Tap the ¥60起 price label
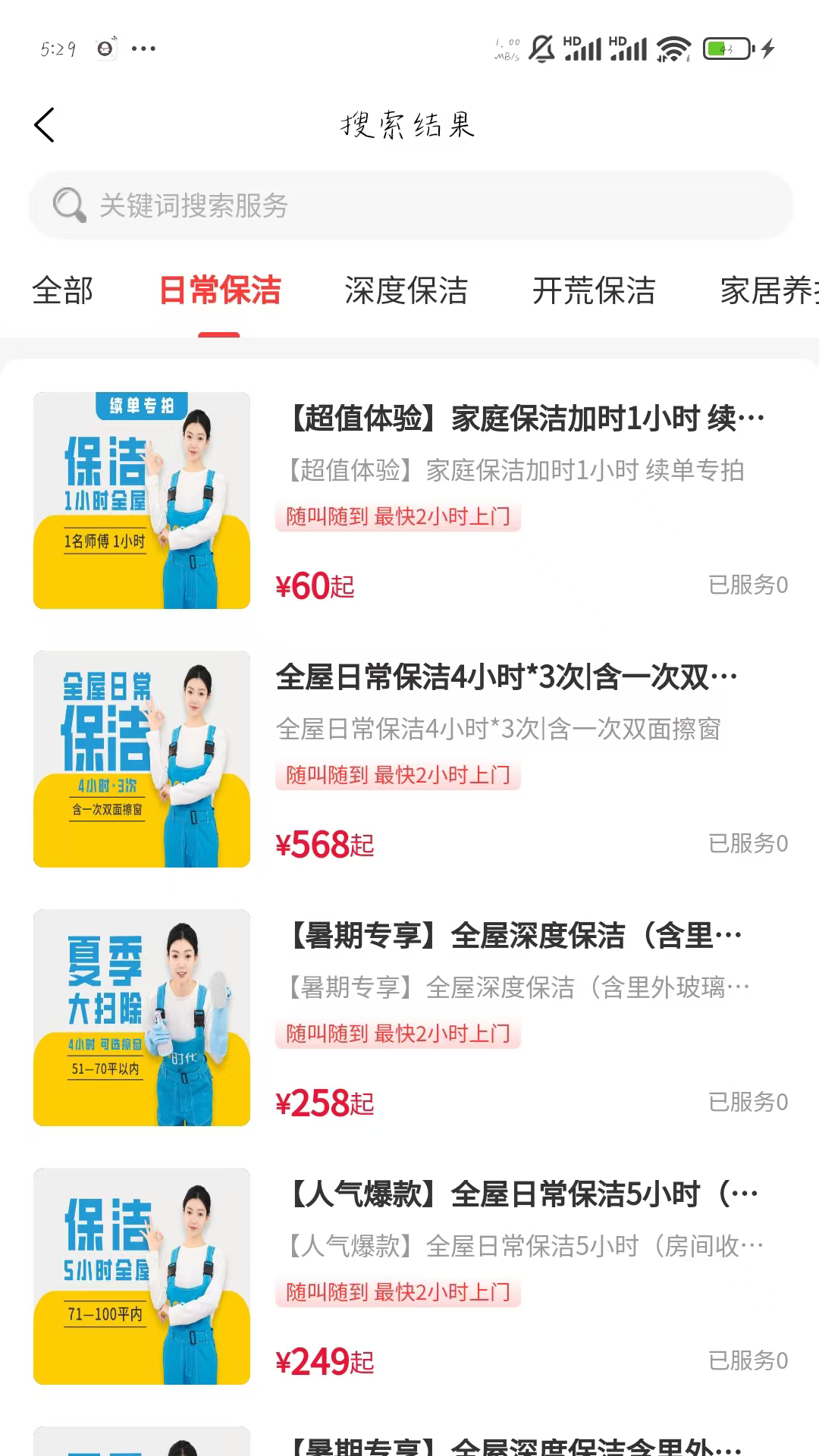The image size is (819, 1456). pyautogui.click(x=315, y=584)
